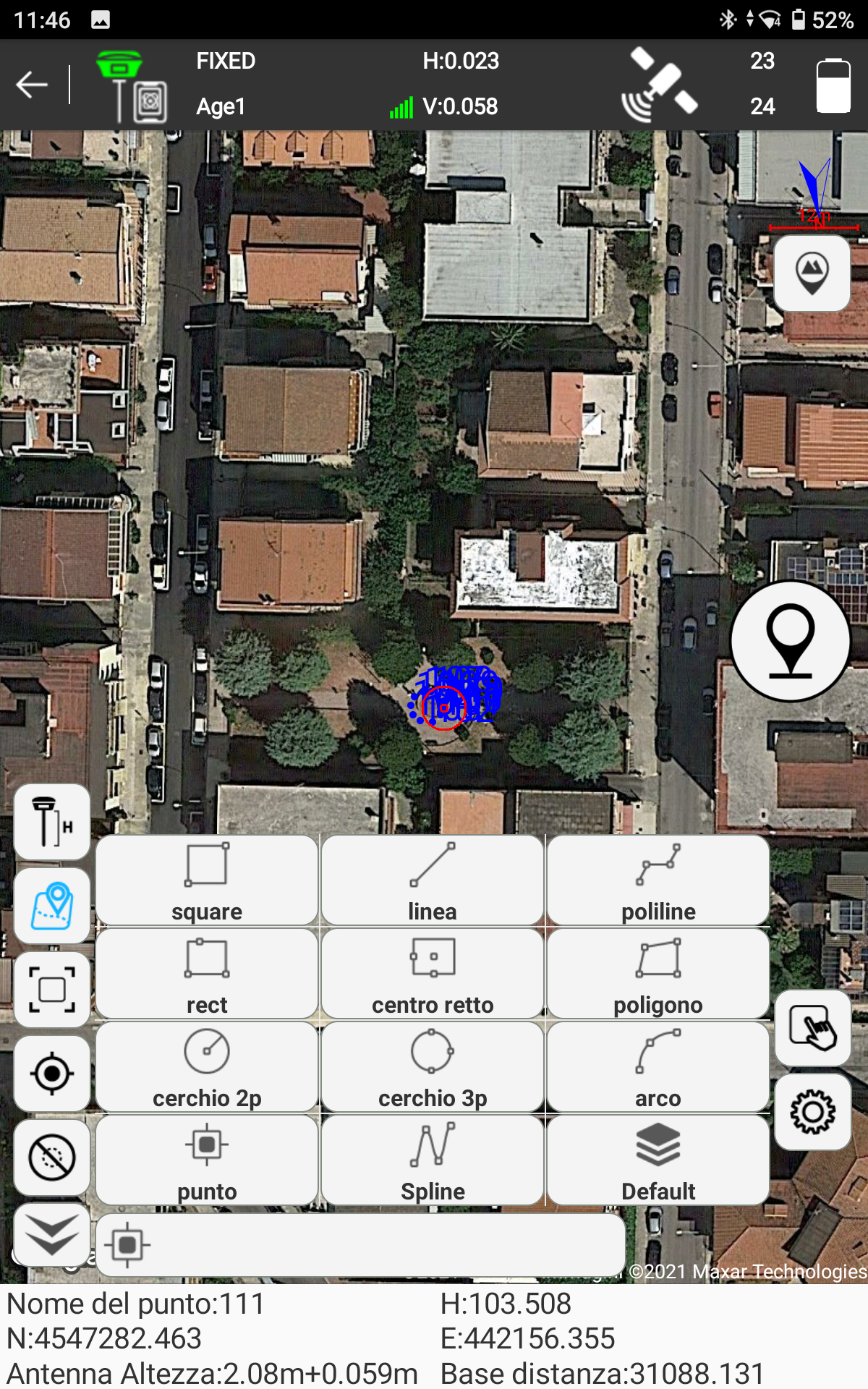Select the poligono tool
868x1389 pixels.
[x=658, y=974]
